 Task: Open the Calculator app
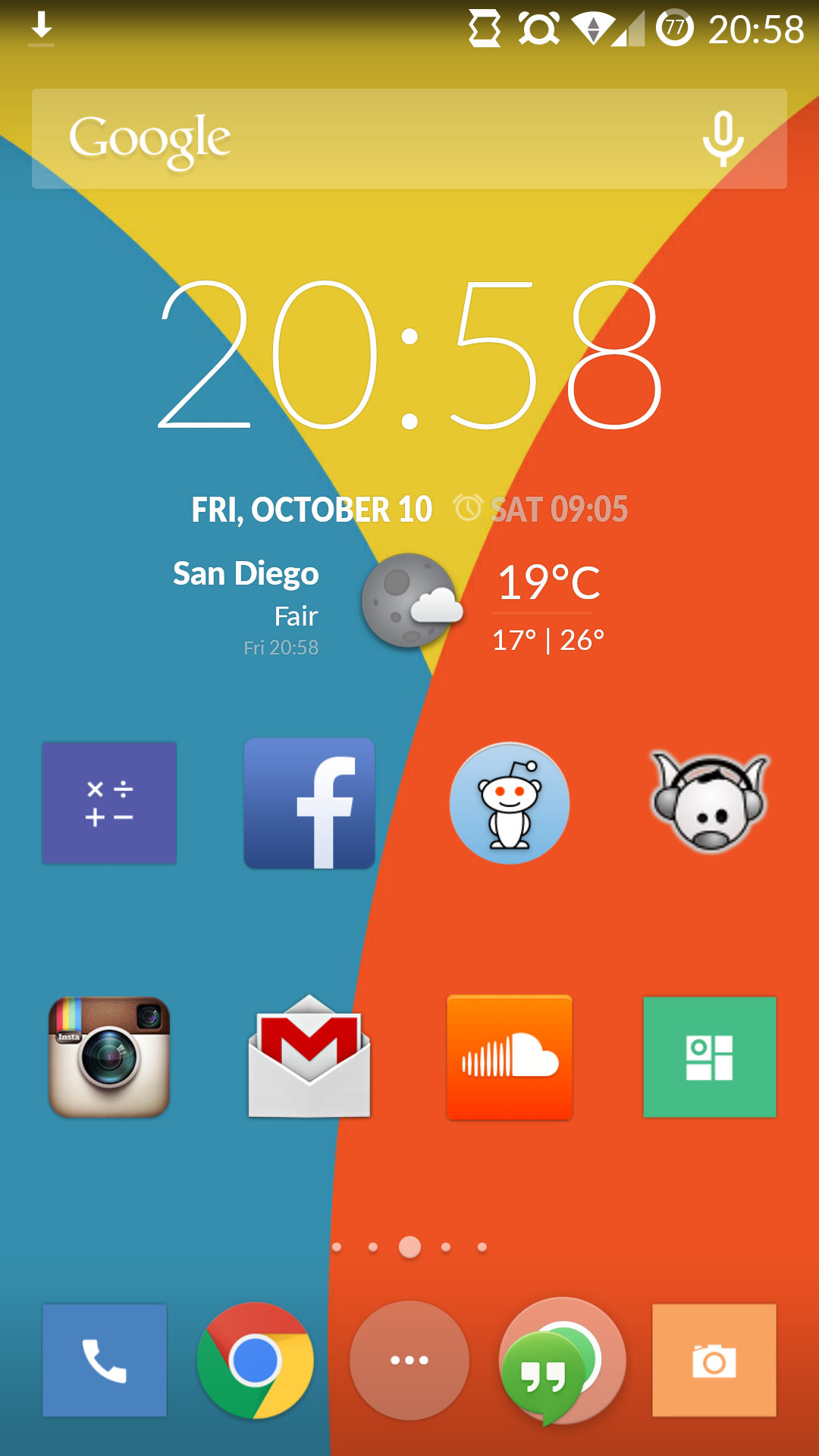pyautogui.click(x=108, y=802)
